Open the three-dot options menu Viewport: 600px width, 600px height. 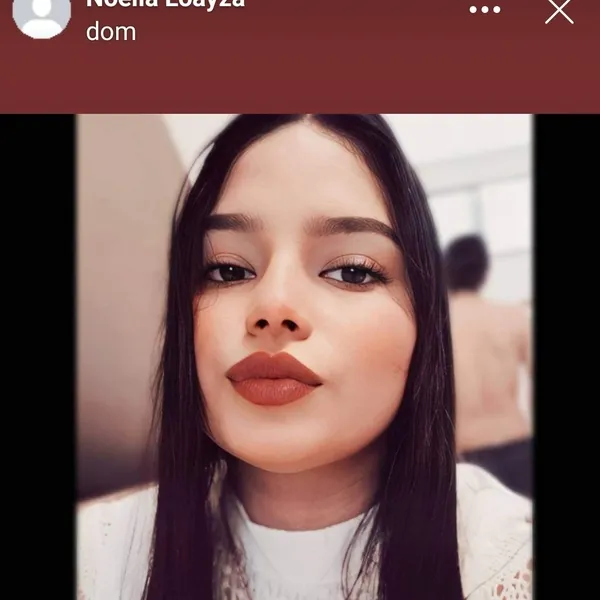pyautogui.click(x=485, y=10)
